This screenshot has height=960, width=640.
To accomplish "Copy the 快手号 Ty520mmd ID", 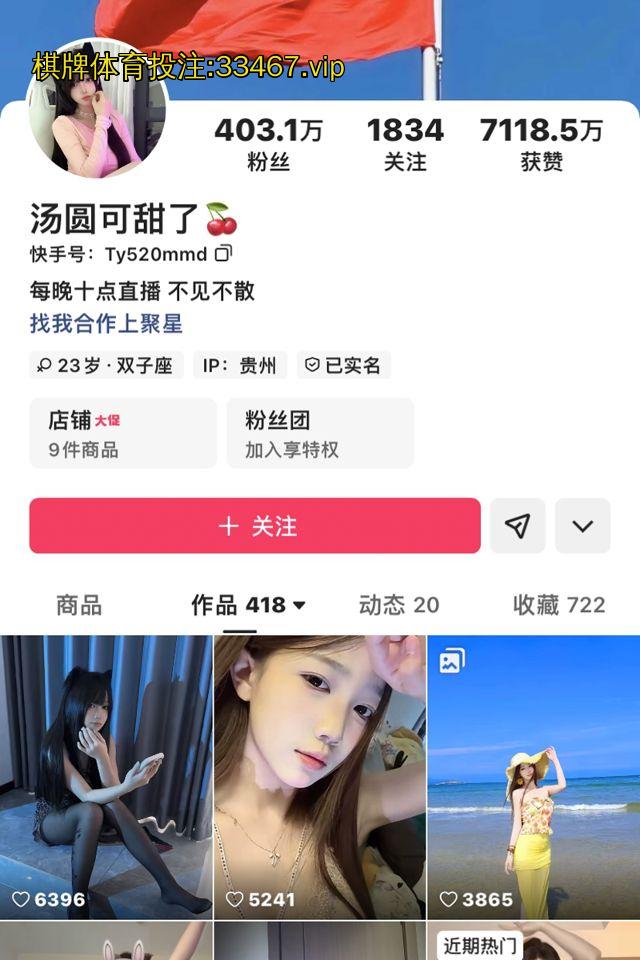I will pos(224,254).
